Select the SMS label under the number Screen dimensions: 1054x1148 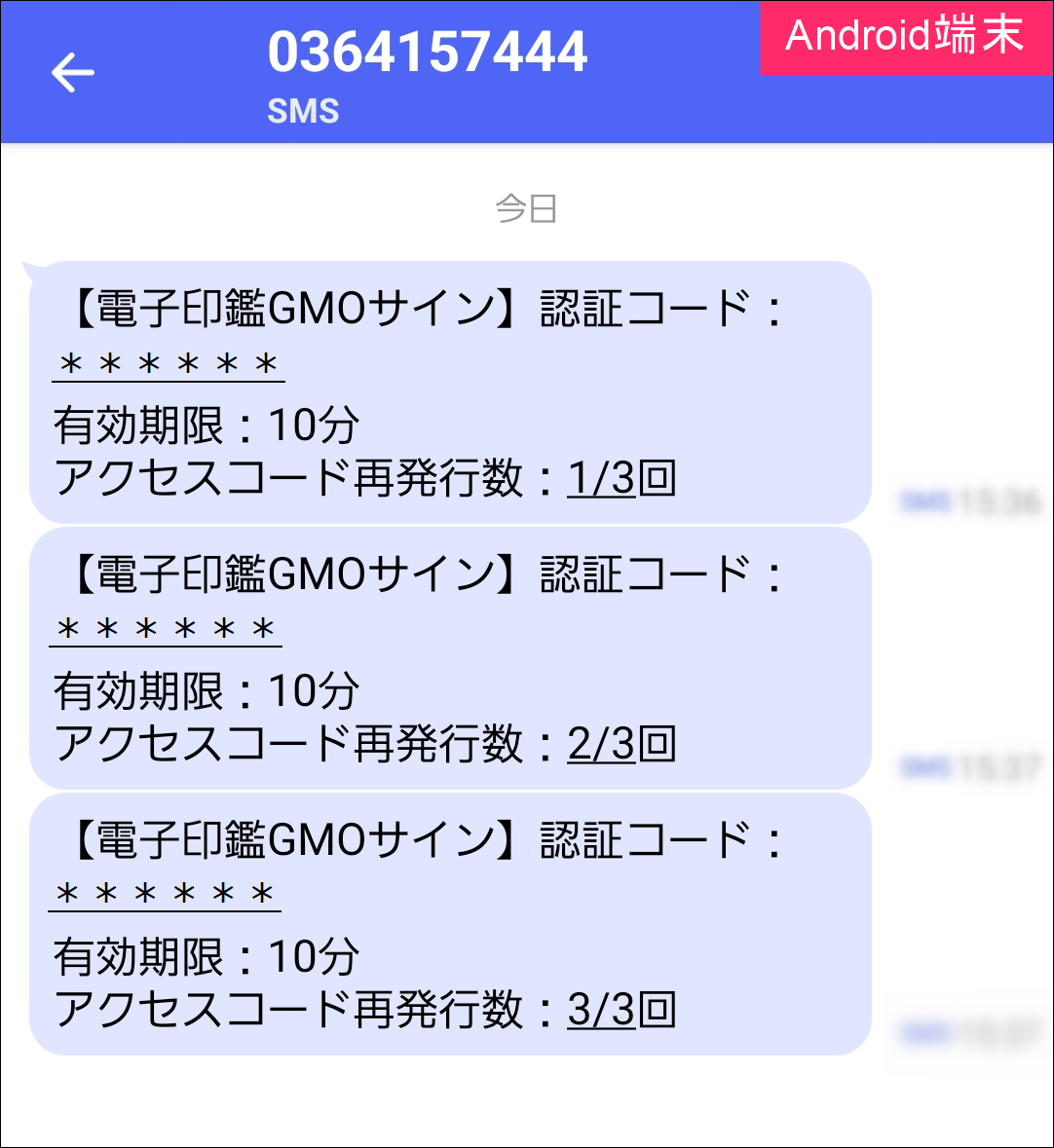(x=304, y=111)
